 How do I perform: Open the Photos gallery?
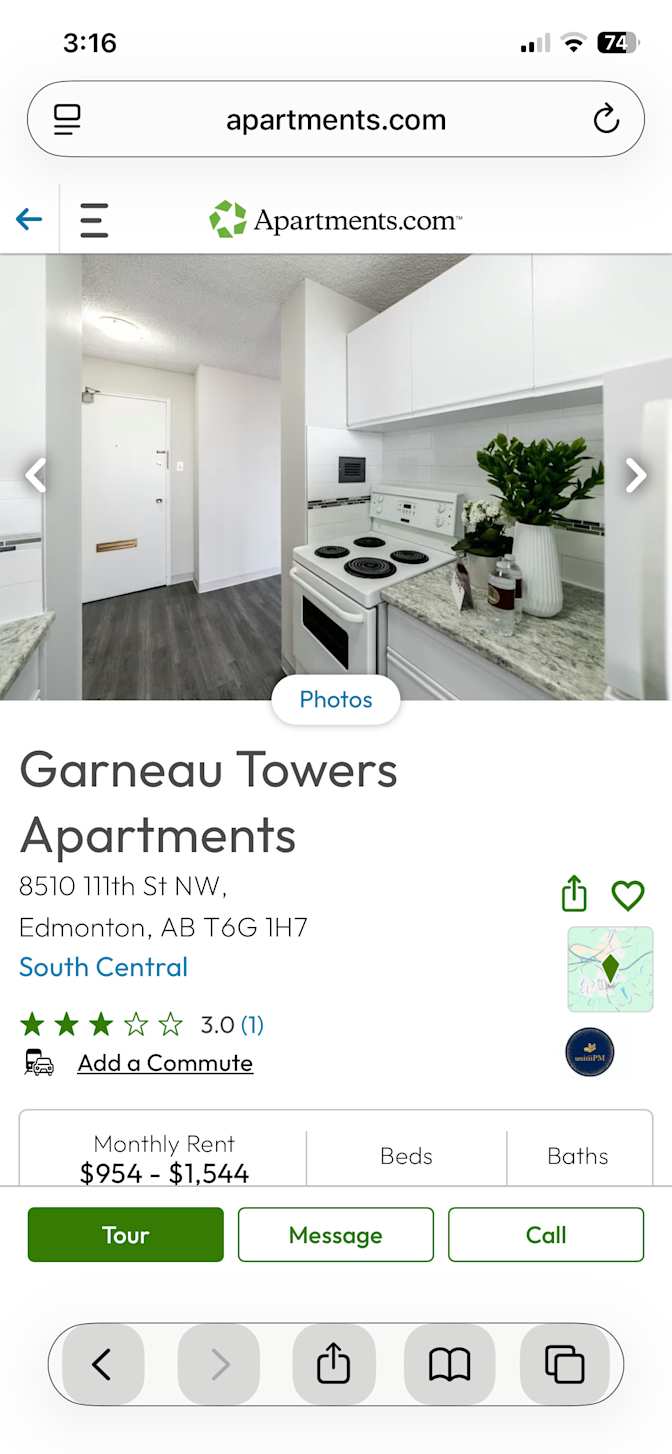pyautogui.click(x=336, y=700)
